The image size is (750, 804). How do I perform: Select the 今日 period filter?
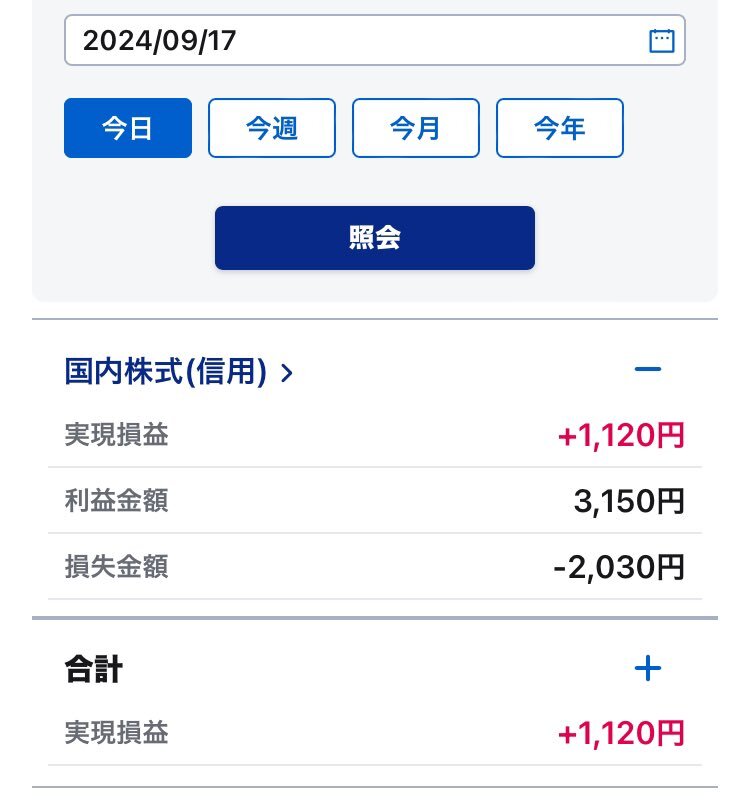tap(127, 128)
